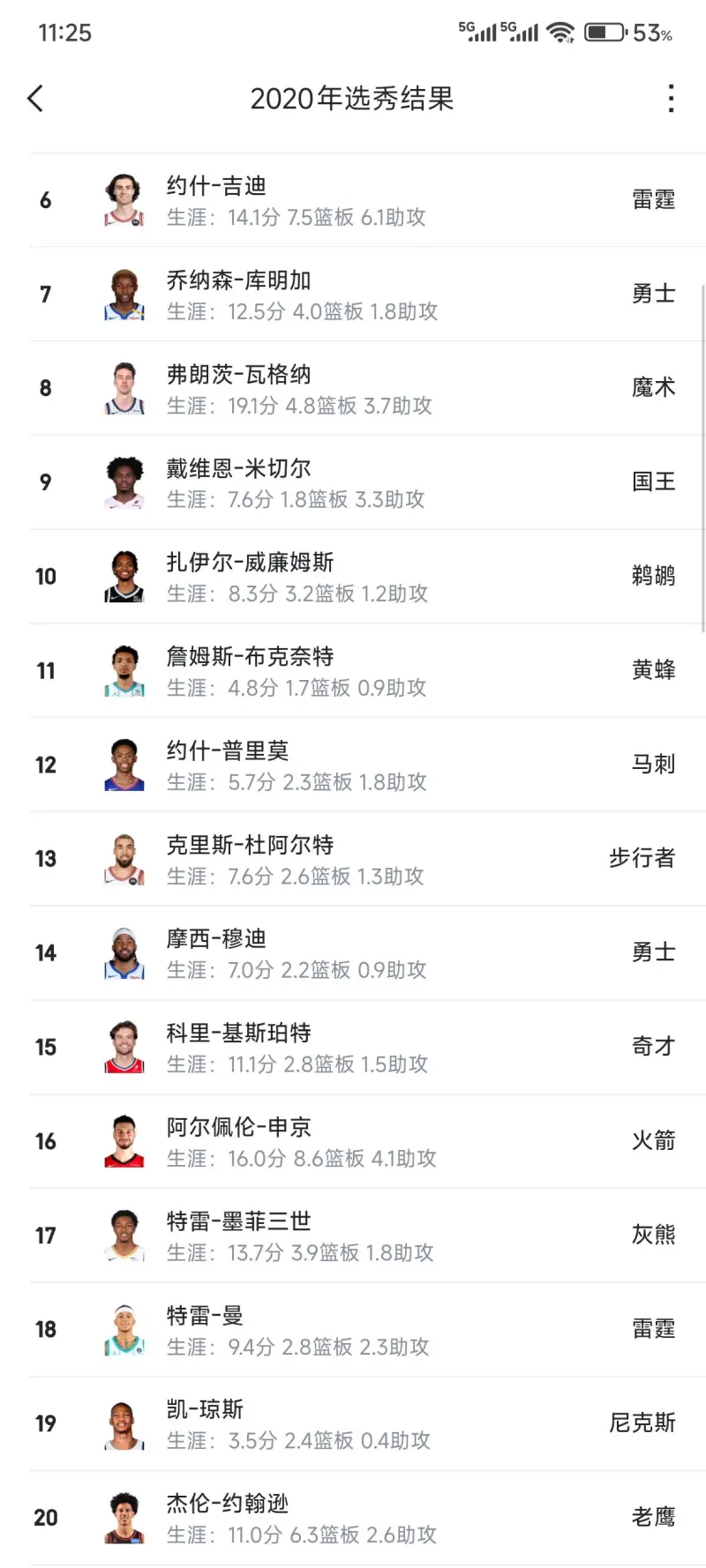View the 克里斯-杜阿尔特 row
This screenshot has height=1568, width=706.
pyautogui.click(x=353, y=859)
